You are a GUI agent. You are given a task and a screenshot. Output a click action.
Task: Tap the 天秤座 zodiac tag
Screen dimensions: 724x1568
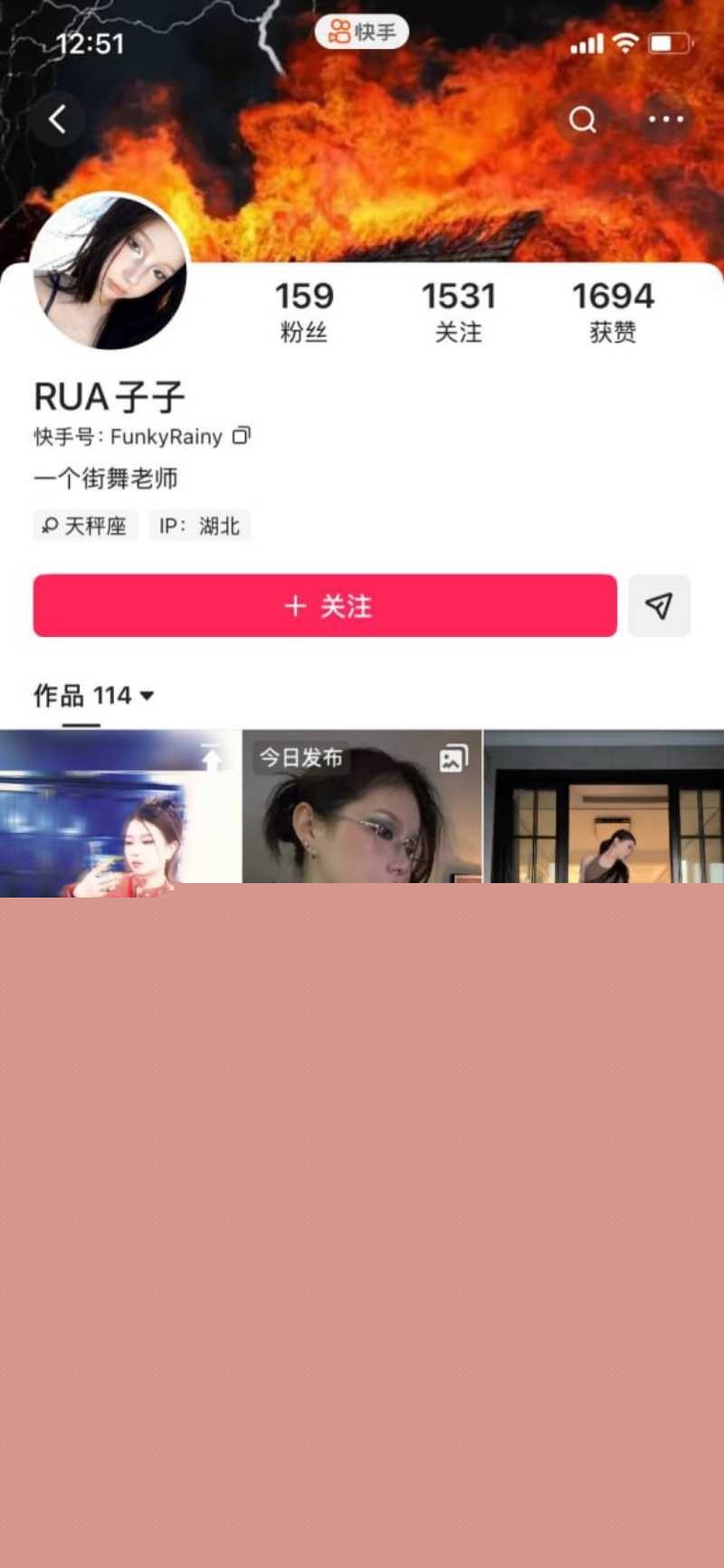[85, 526]
